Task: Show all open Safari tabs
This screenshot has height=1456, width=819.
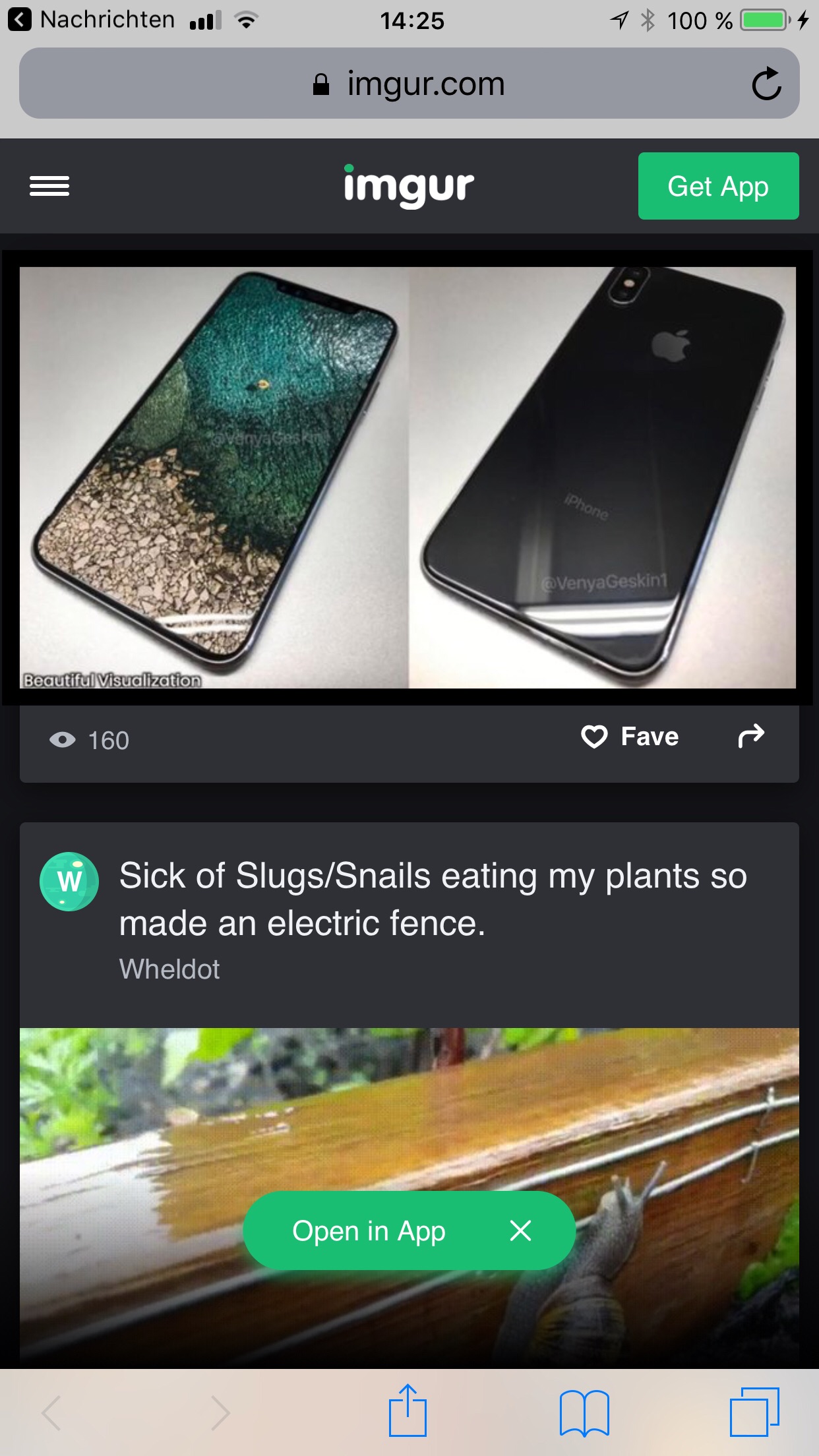Action: coord(754,1412)
